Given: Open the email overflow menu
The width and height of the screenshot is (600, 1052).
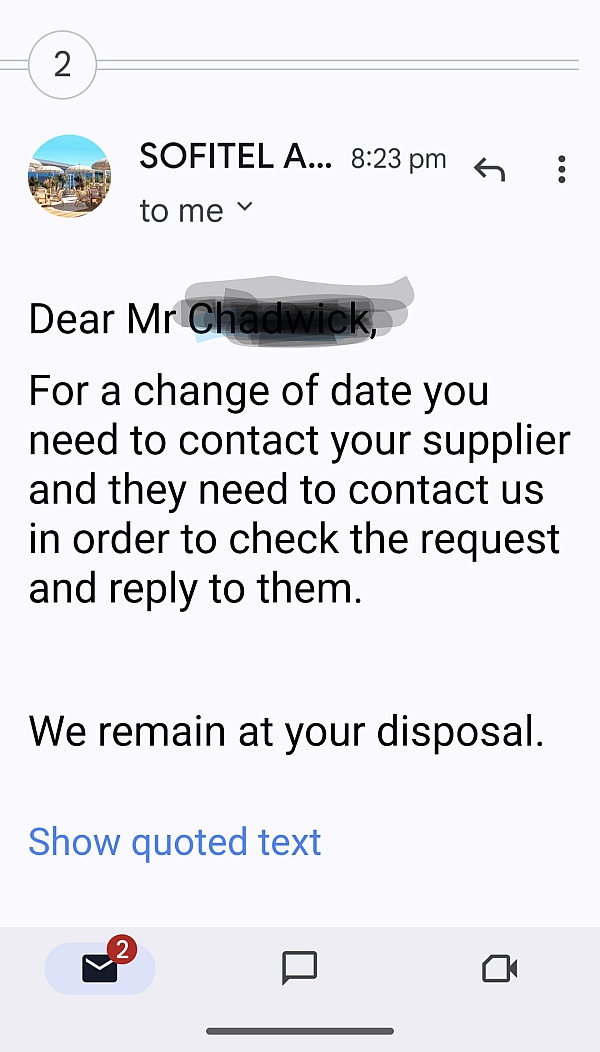Looking at the screenshot, I should coord(561,170).
